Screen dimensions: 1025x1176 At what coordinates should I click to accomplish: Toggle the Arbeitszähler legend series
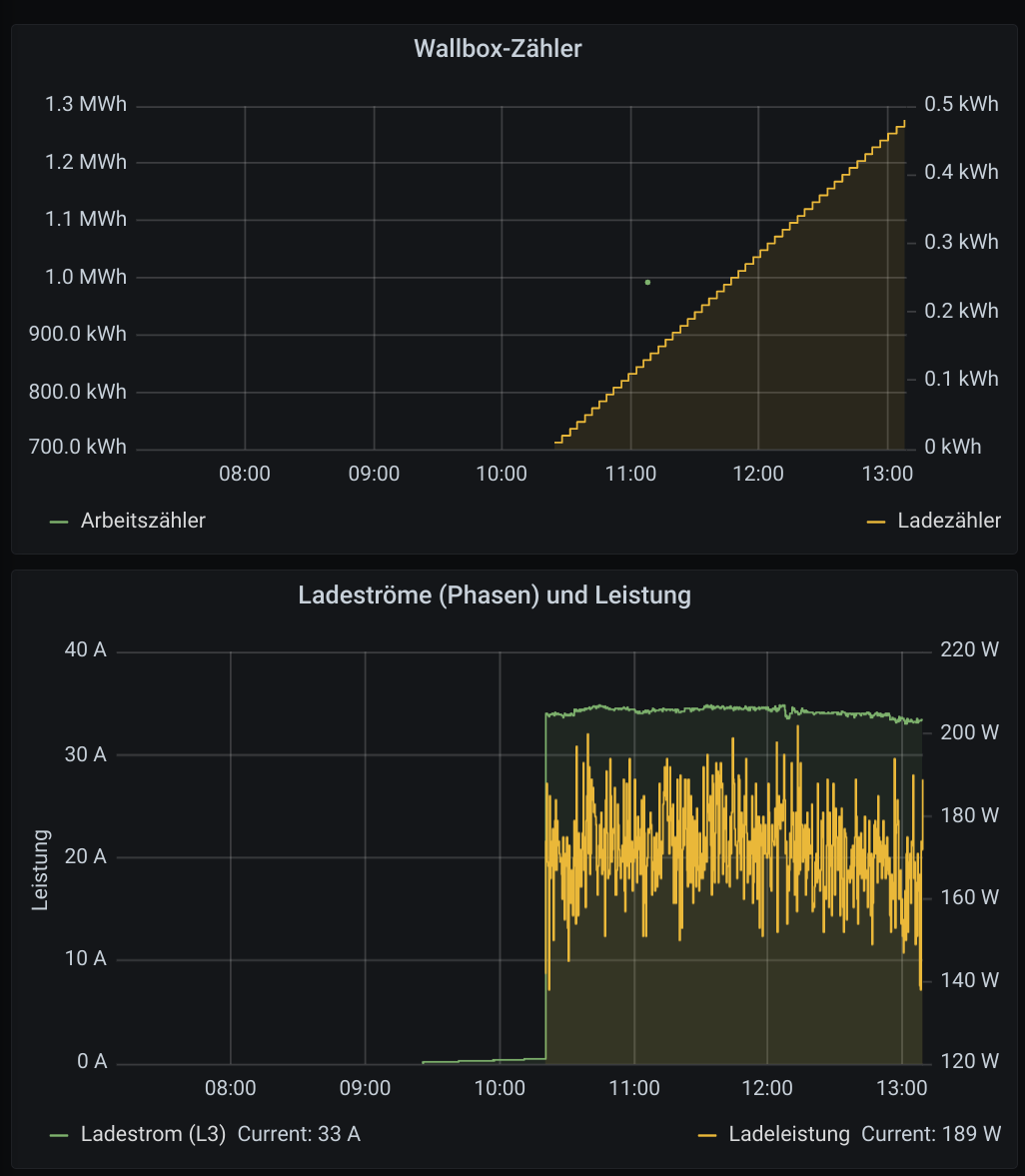(x=142, y=521)
